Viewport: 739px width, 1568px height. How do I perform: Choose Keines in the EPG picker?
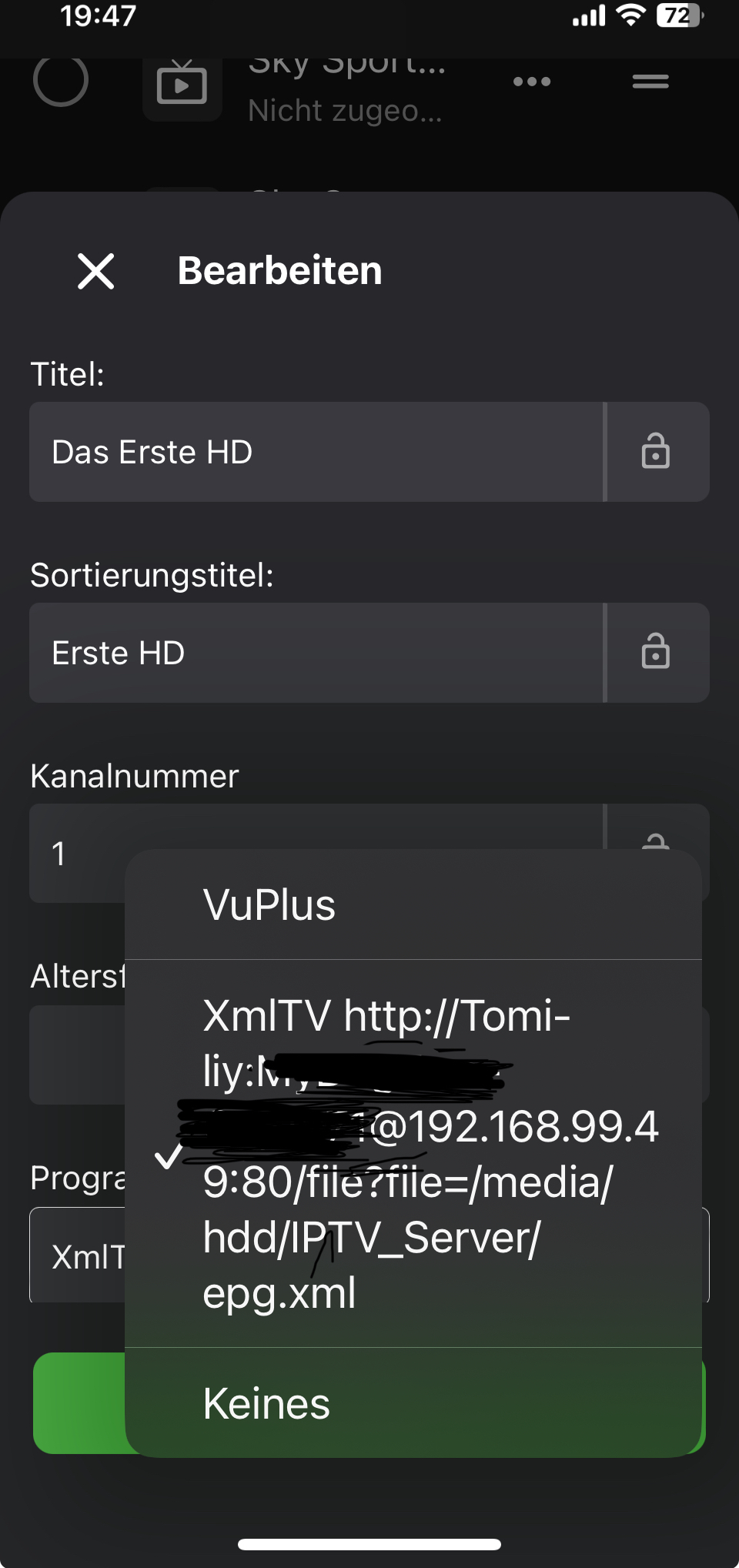tap(414, 1403)
